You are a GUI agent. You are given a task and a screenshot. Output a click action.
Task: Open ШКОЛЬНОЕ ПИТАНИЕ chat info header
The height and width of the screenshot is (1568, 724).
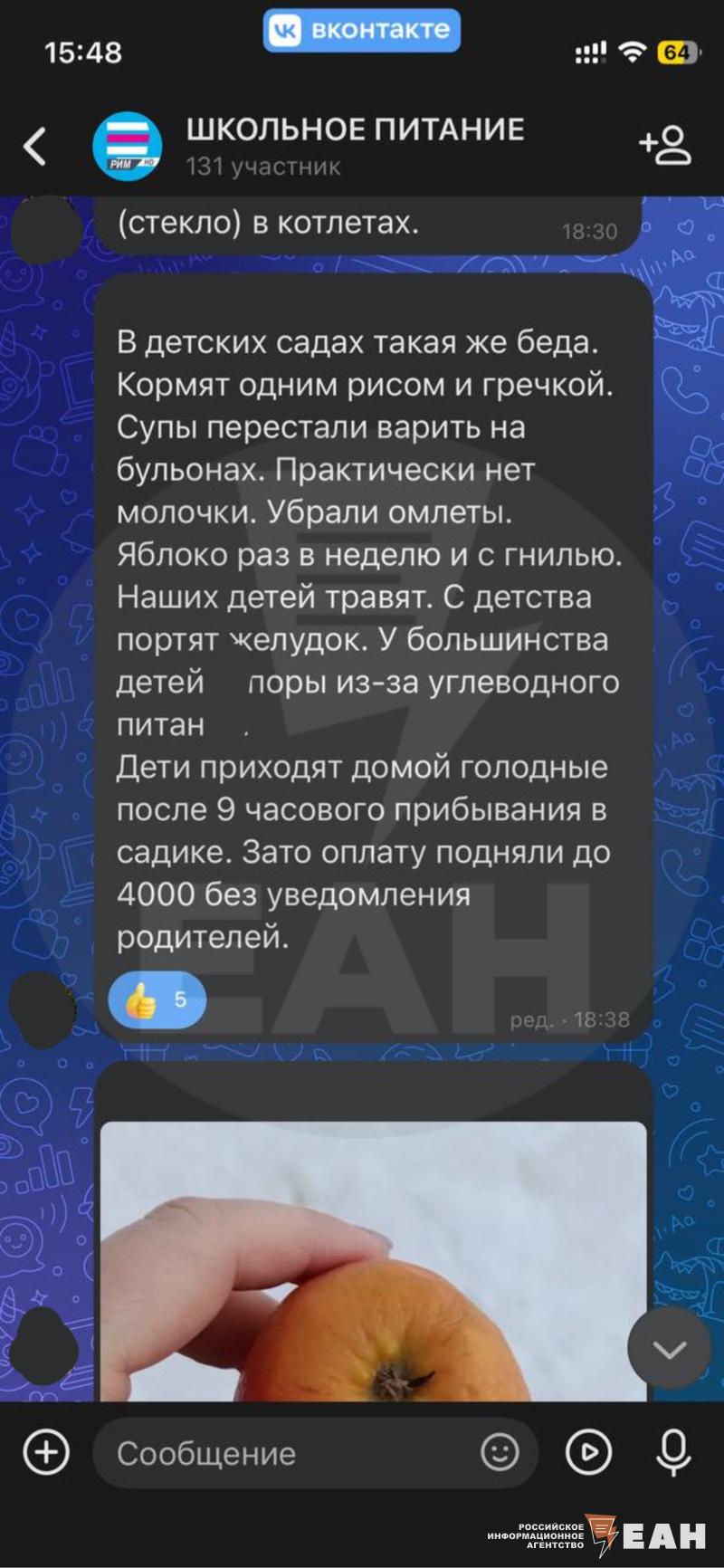[x=355, y=145]
